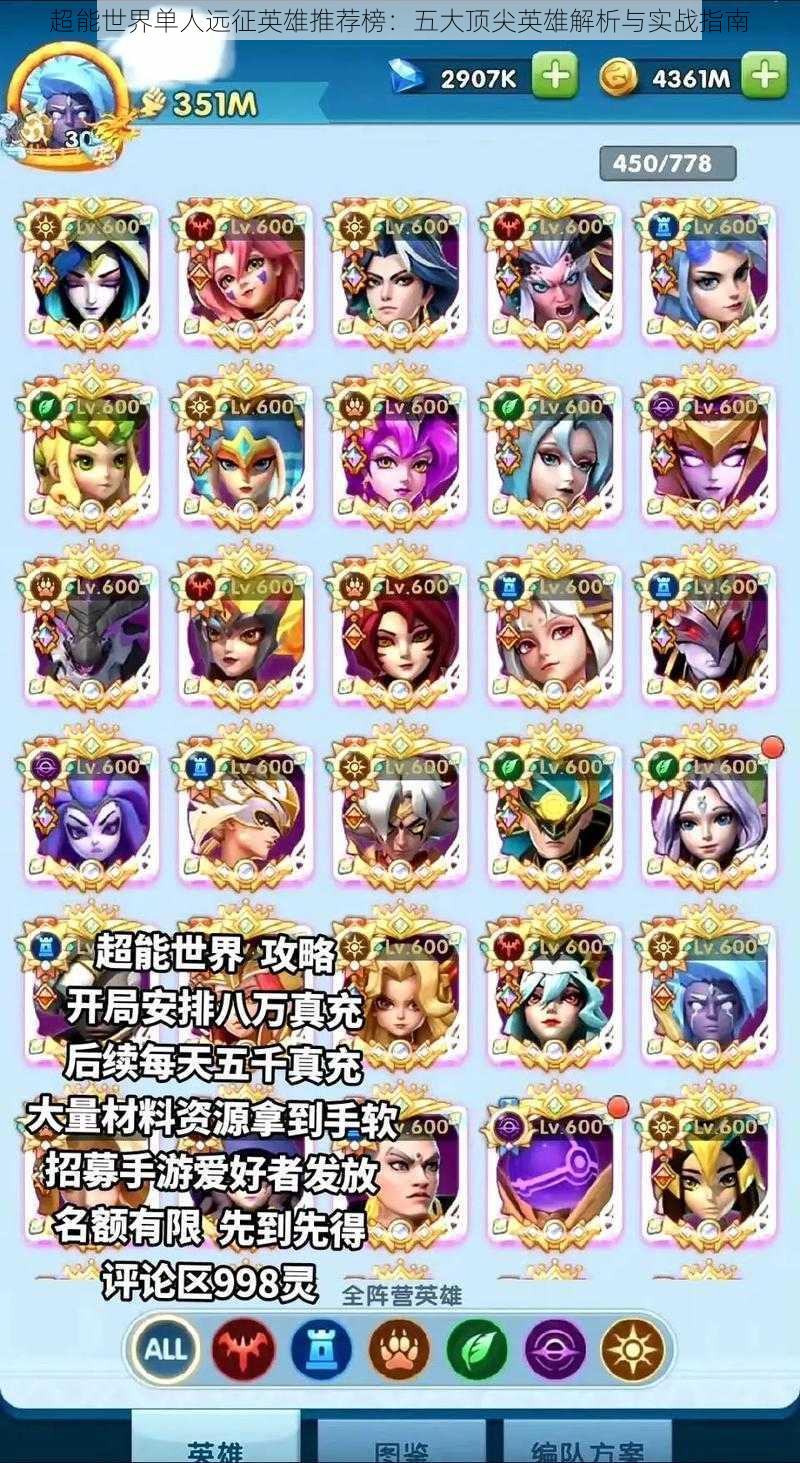The height and width of the screenshot is (1463, 800).
Task: Add more gold coins with the plus button
Action: tap(765, 76)
